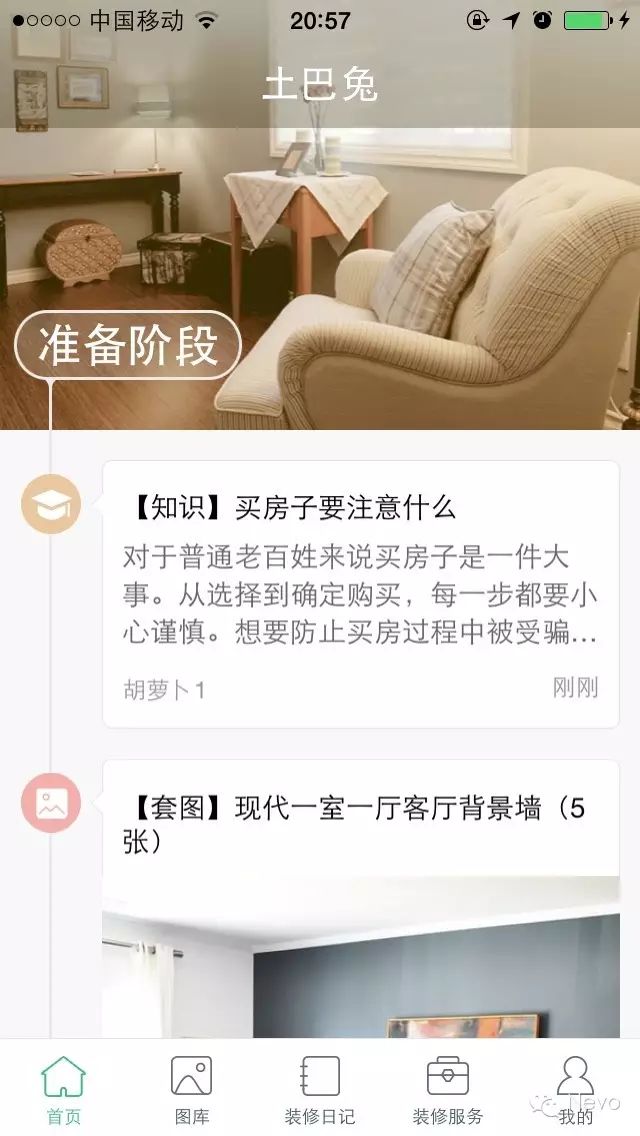This screenshot has width=640, height=1136.
Task: Select the 我的 profile tab
Action: click(x=575, y=1090)
